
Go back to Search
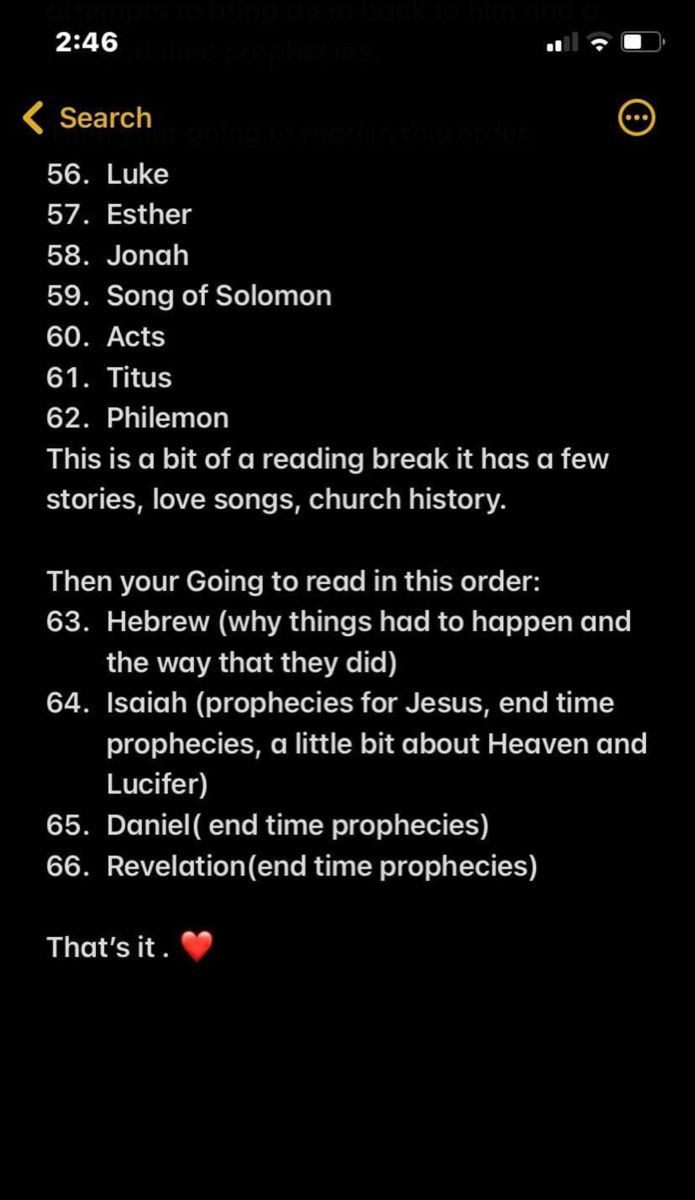pyautogui.click(x=88, y=118)
